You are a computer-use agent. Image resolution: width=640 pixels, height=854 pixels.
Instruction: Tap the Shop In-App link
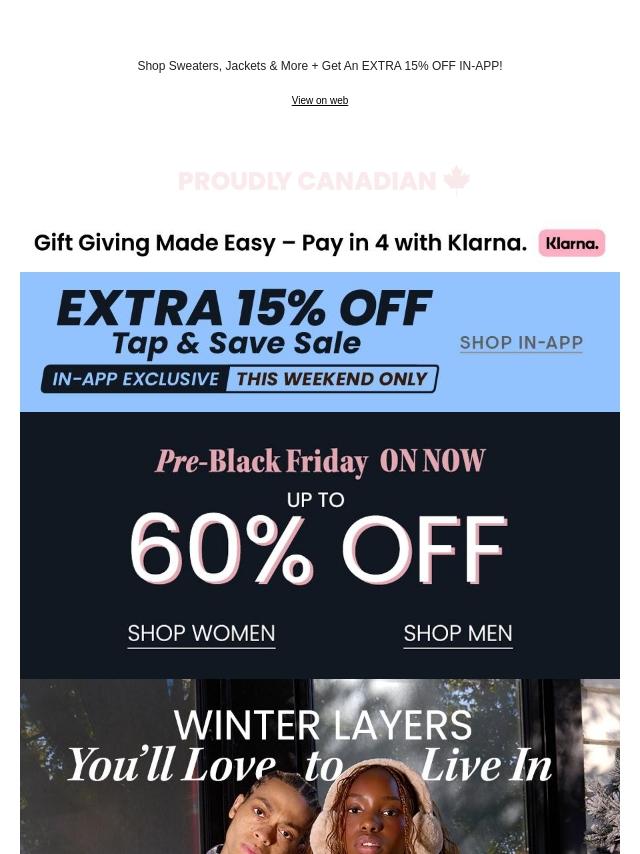[x=521, y=343]
